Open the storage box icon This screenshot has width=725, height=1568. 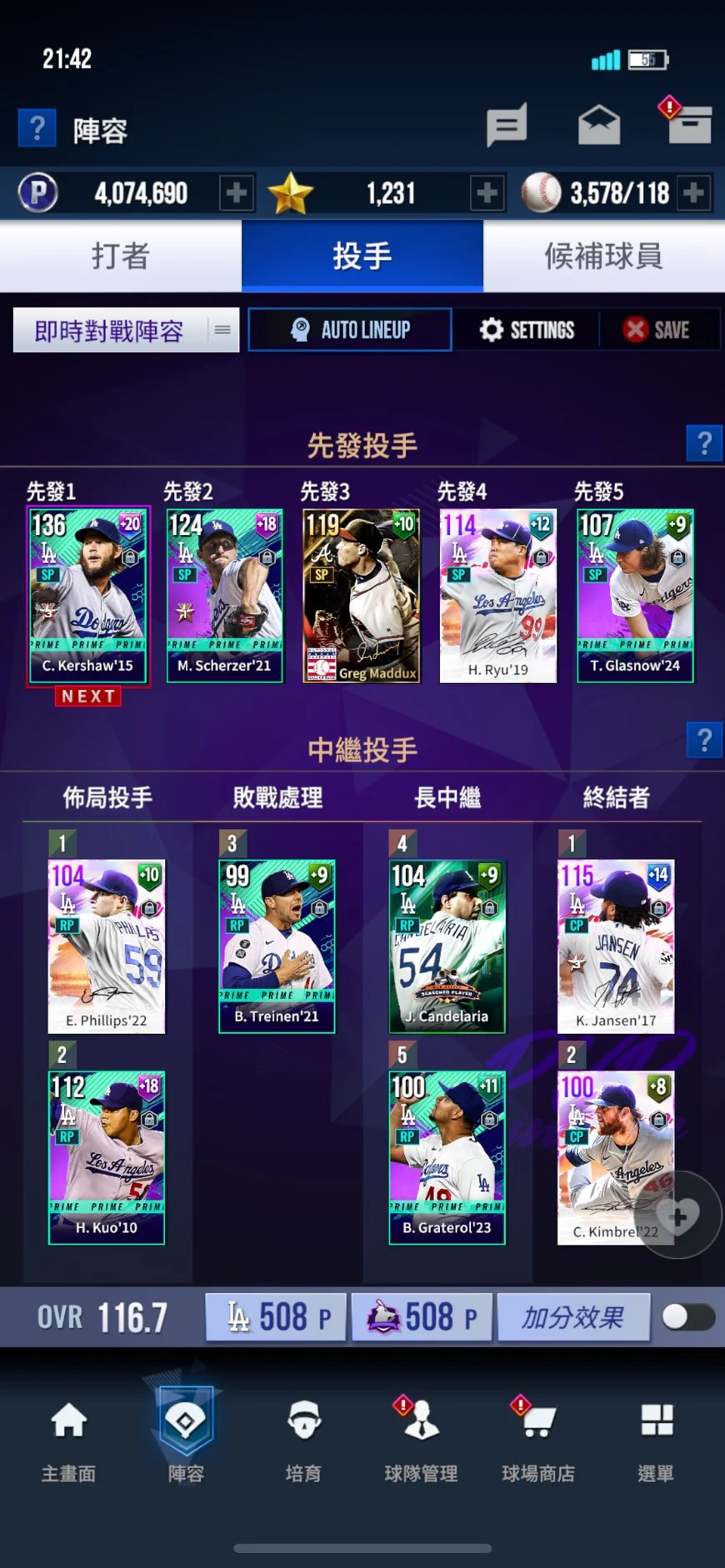tap(690, 125)
